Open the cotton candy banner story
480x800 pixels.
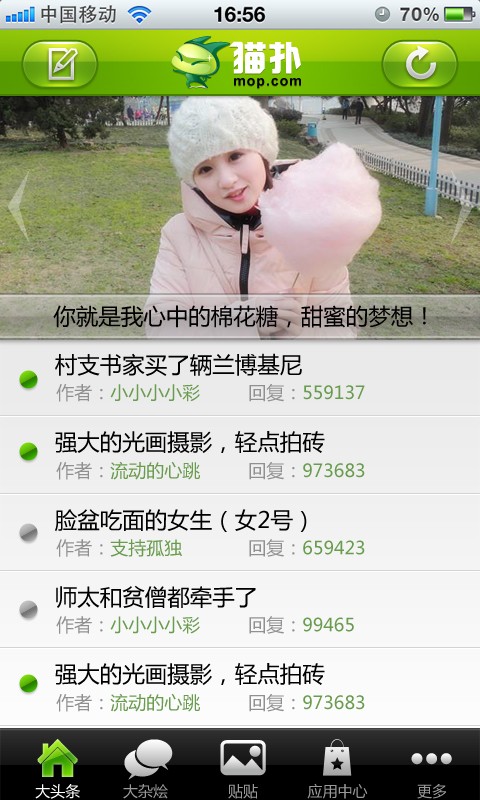pyautogui.click(x=240, y=217)
